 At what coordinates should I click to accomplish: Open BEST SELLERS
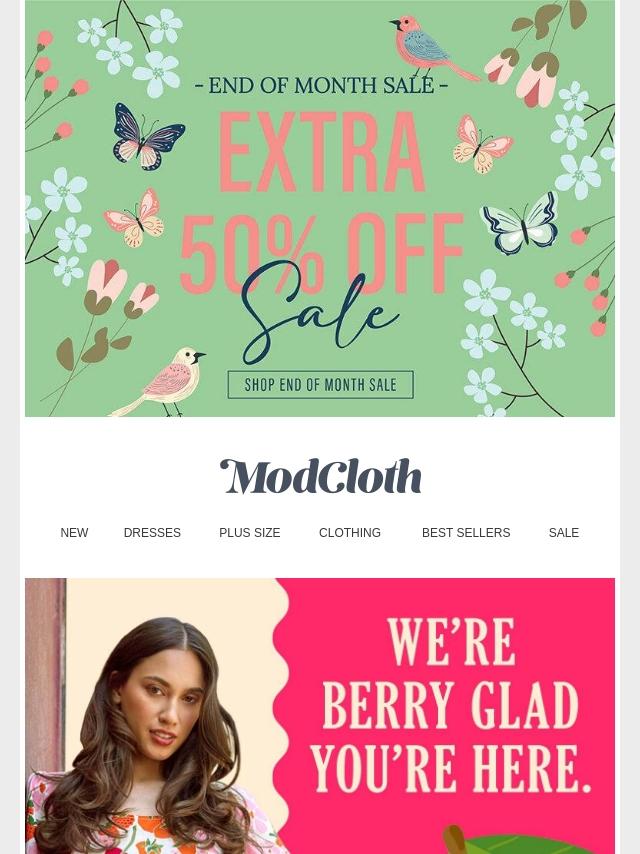tap(465, 533)
